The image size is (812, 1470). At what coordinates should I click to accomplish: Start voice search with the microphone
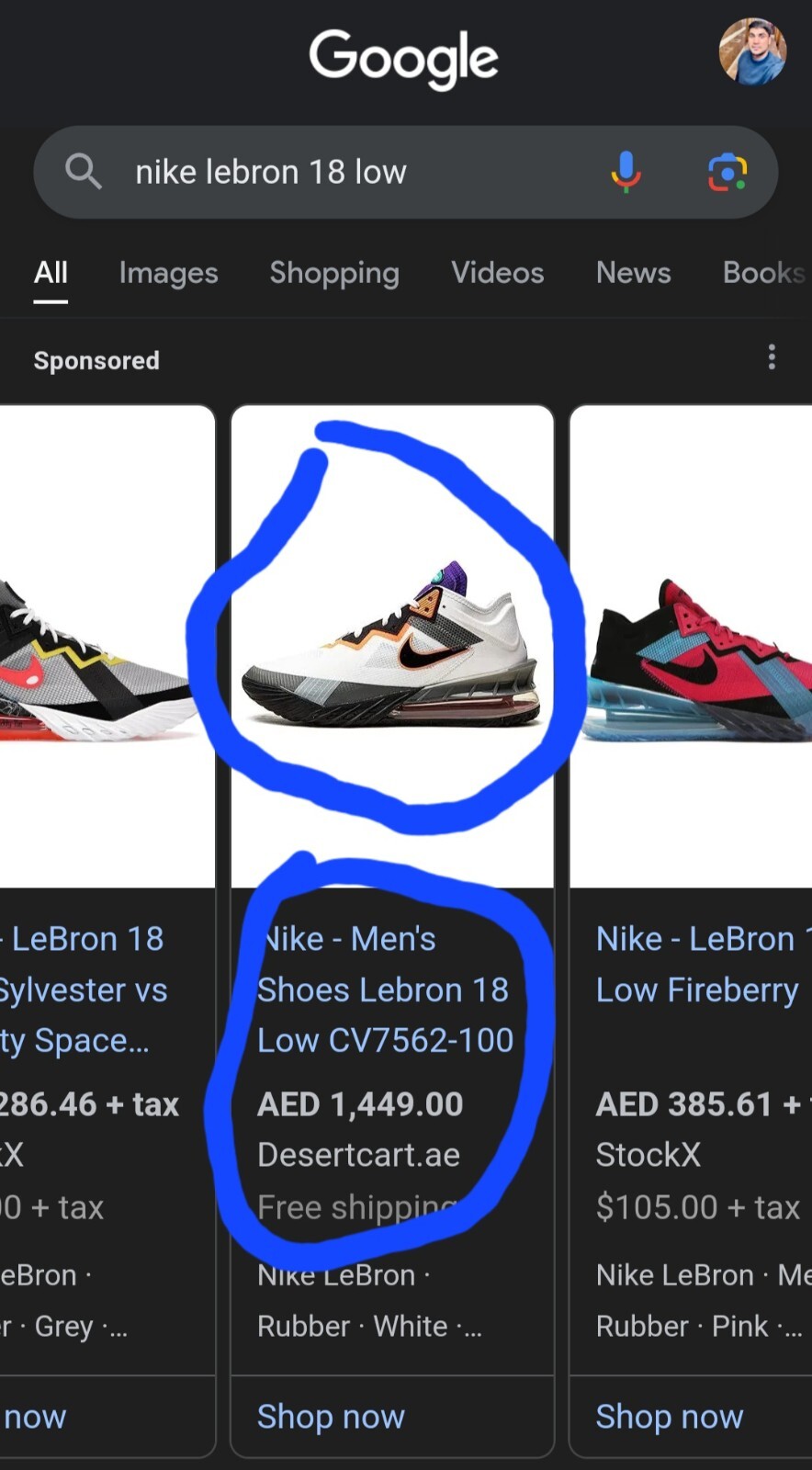626,172
